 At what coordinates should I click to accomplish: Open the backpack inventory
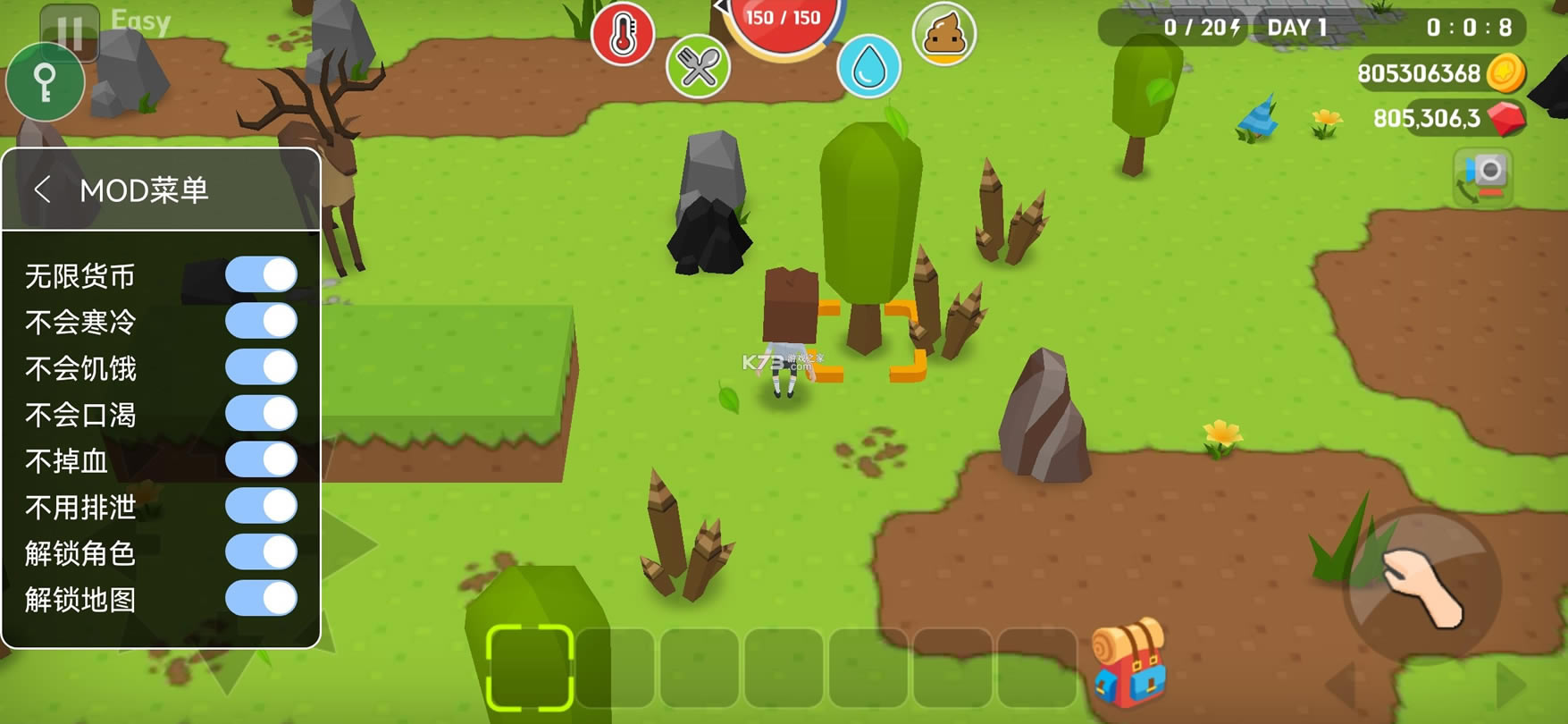(x=1129, y=663)
